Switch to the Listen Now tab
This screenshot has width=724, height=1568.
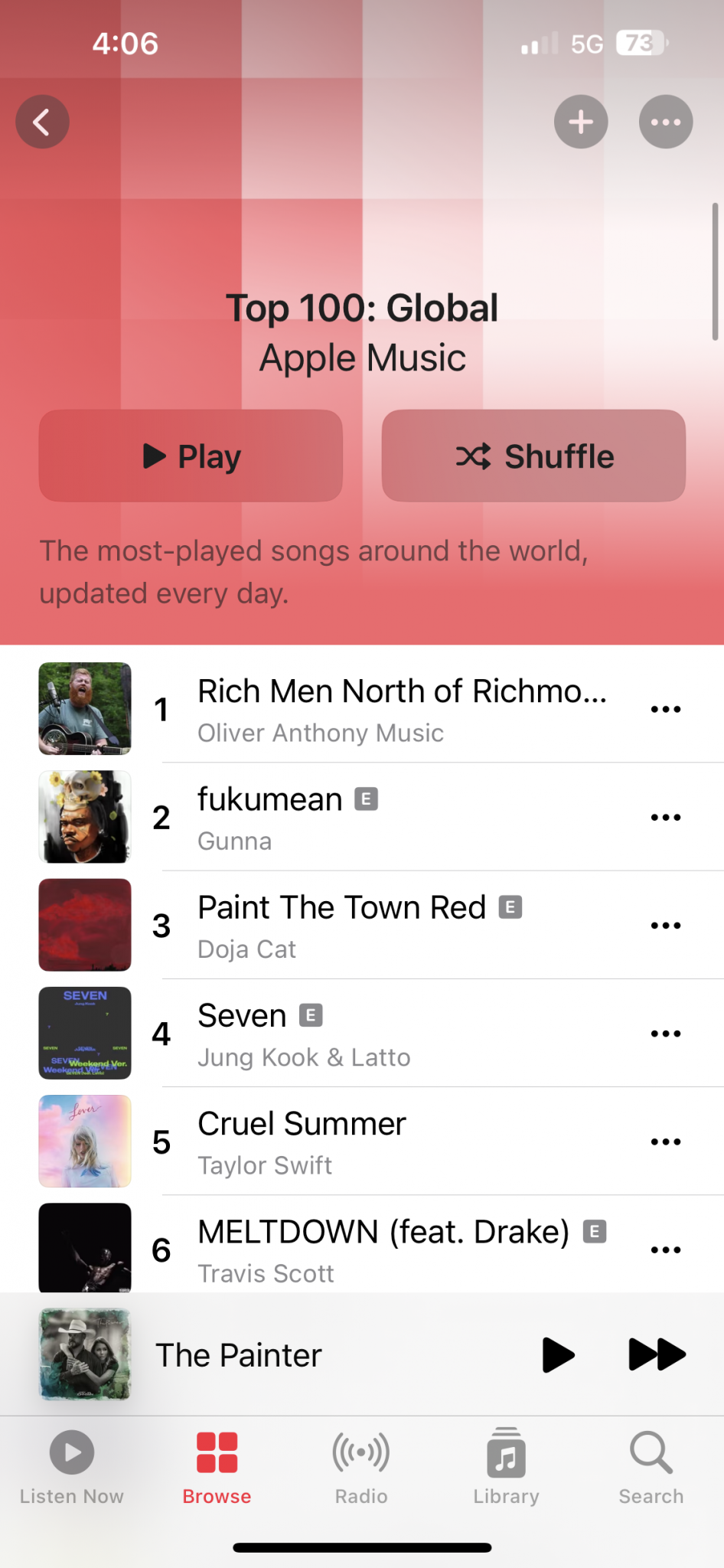pos(72,1467)
